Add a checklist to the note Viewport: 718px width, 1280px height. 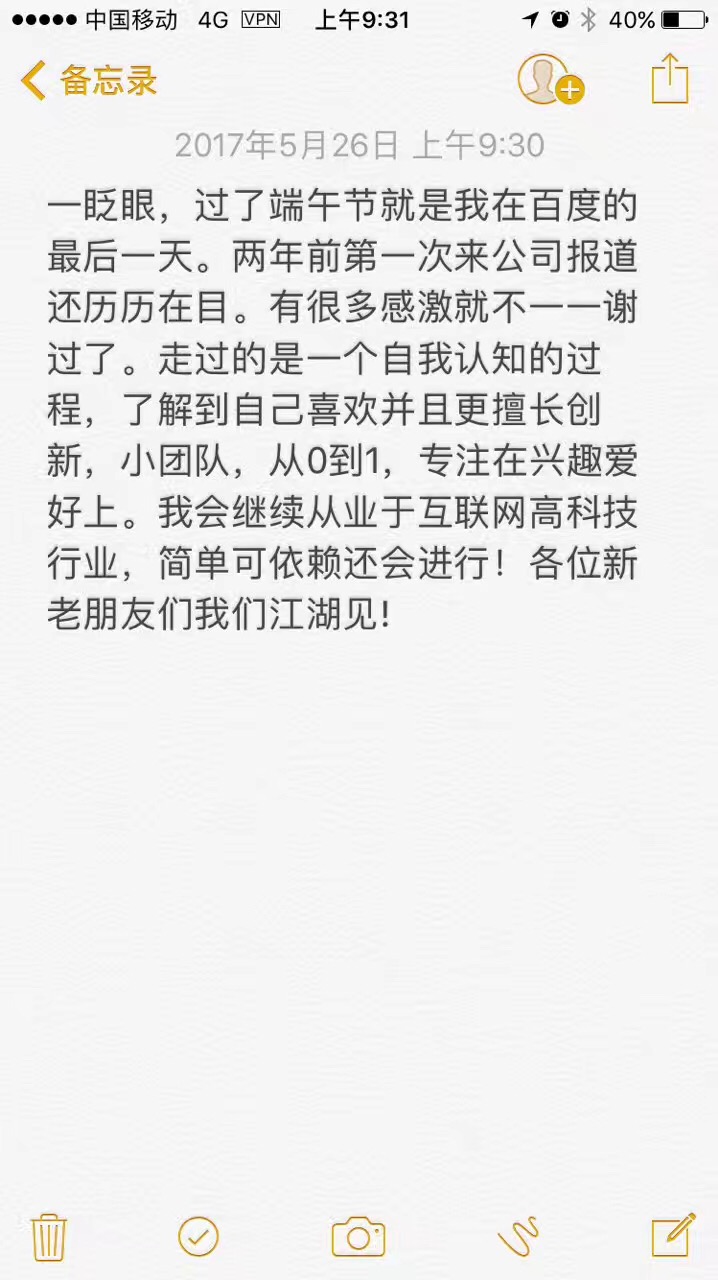click(x=198, y=1236)
